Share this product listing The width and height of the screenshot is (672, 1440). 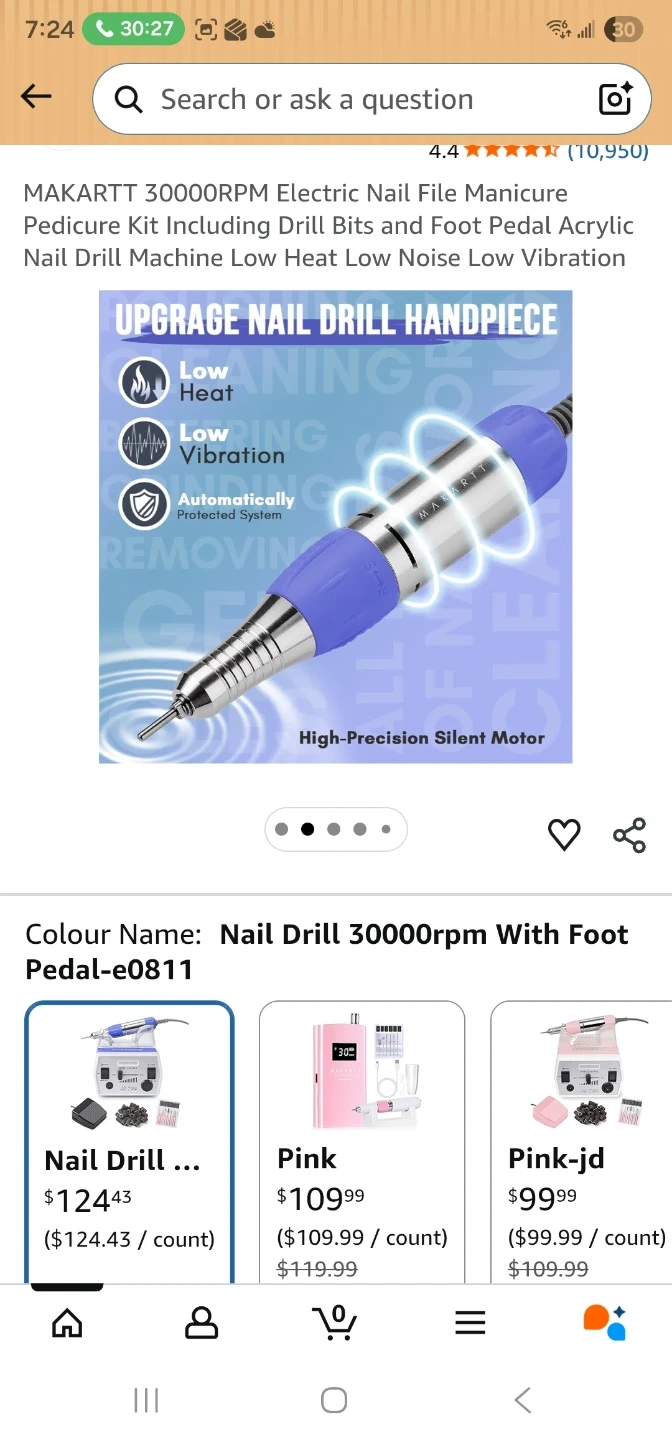629,834
